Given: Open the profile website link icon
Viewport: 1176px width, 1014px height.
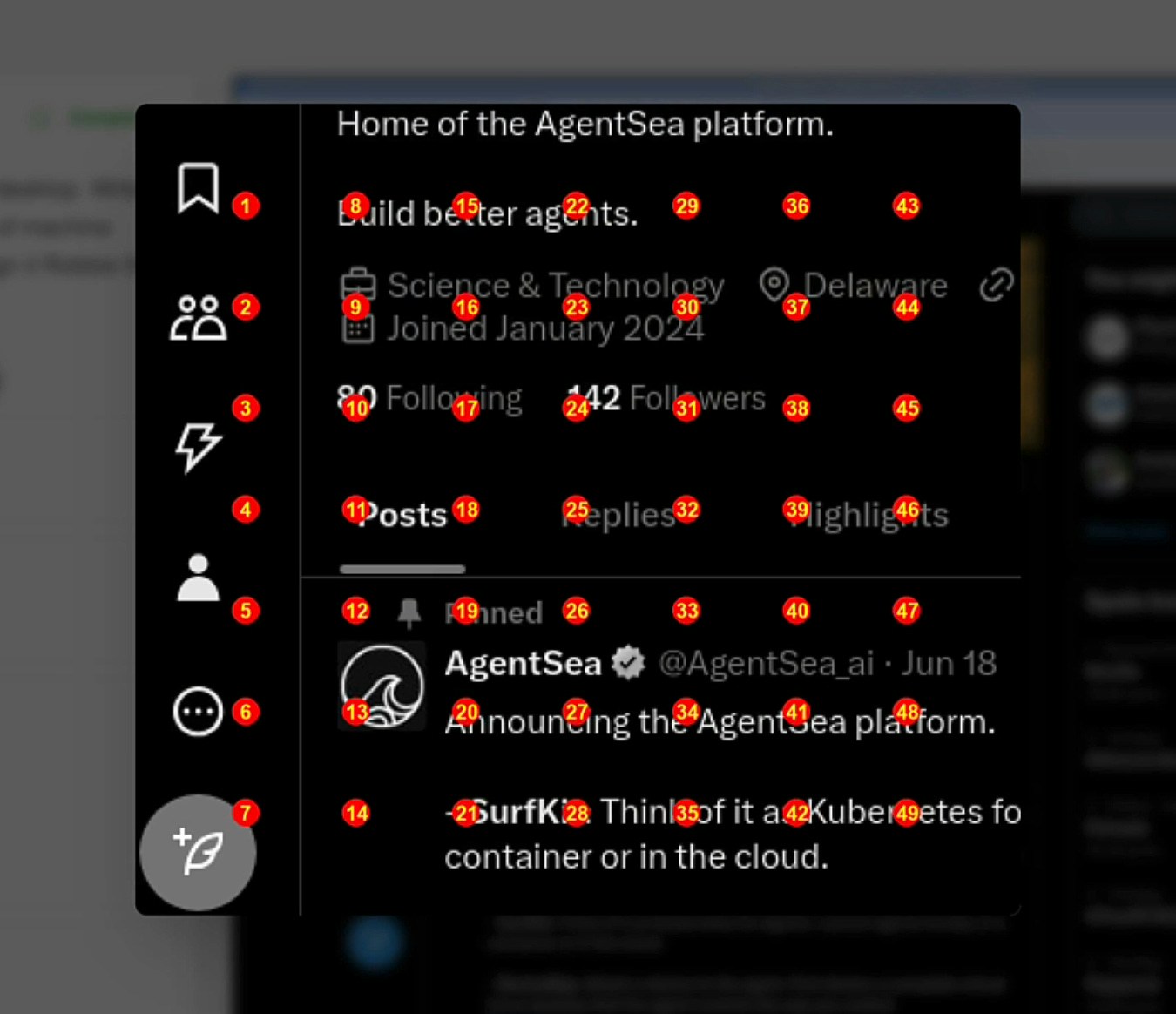Looking at the screenshot, I should 997,285.
